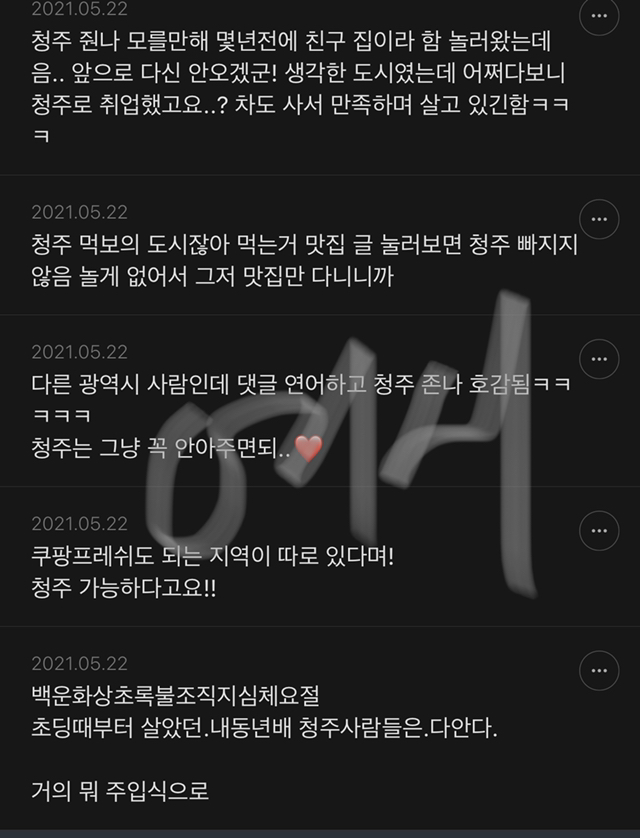Open the overflow menu on 백운화상초록 comment
The width and height of the screenshot is (640, 838).
tap(599, 670)
